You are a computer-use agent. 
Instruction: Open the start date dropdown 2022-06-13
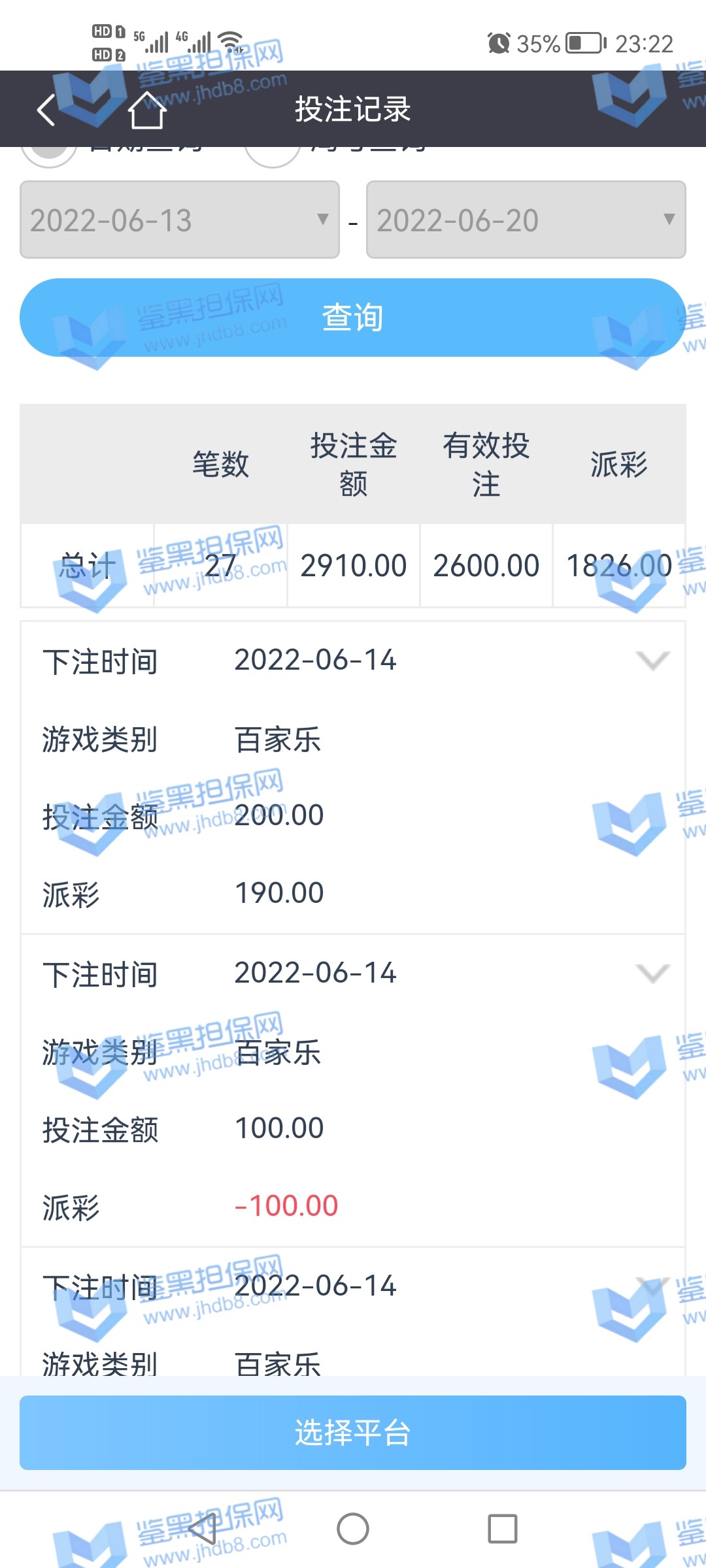pos(180,220)
